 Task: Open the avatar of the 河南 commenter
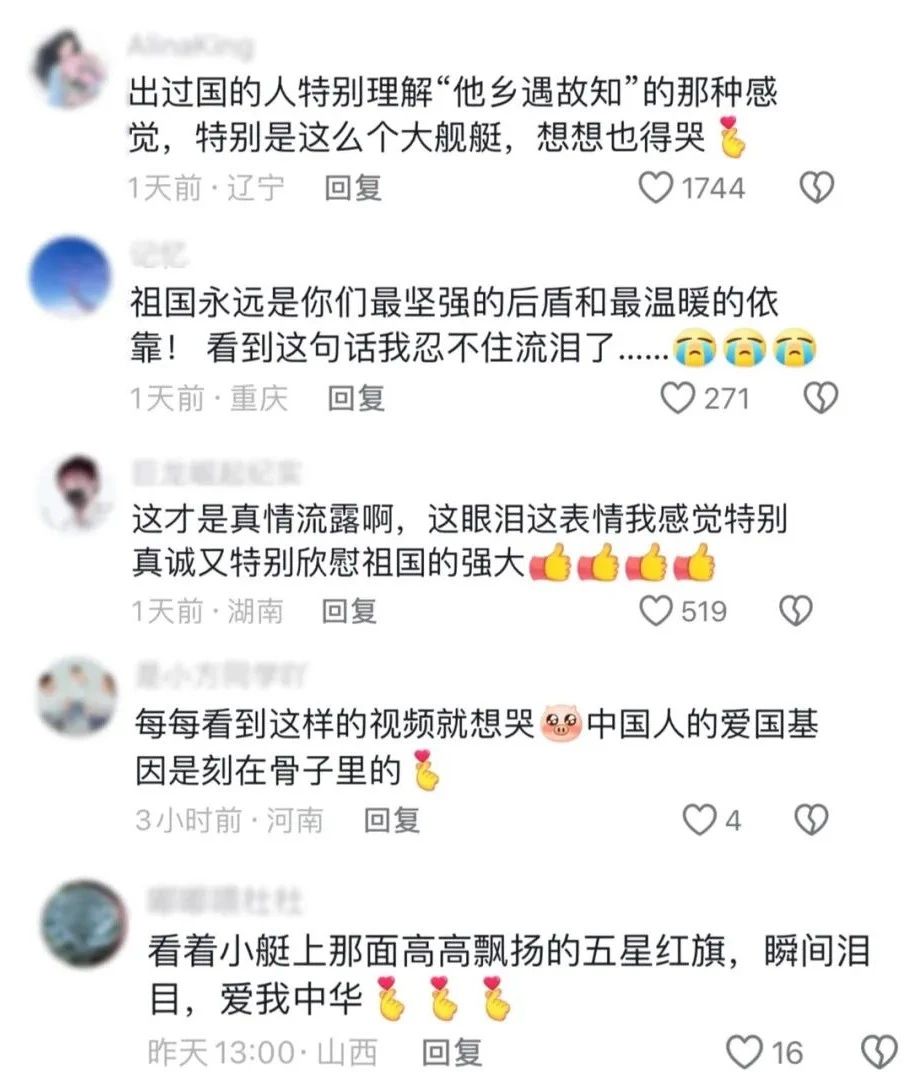tap(76, 697)
